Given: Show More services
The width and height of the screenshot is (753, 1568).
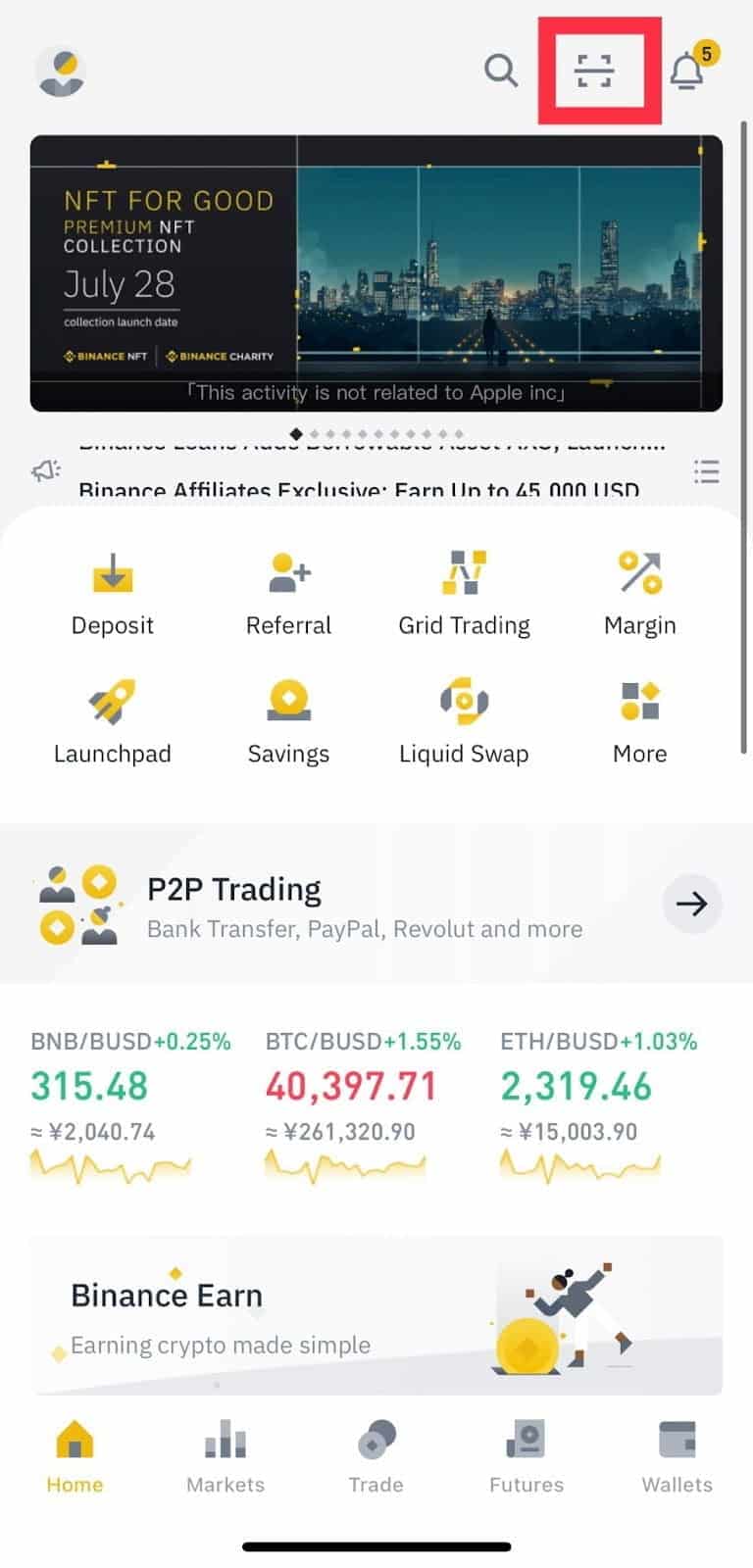Looking at the screenshot, I should pyautogui.click(x=639, y=722).
